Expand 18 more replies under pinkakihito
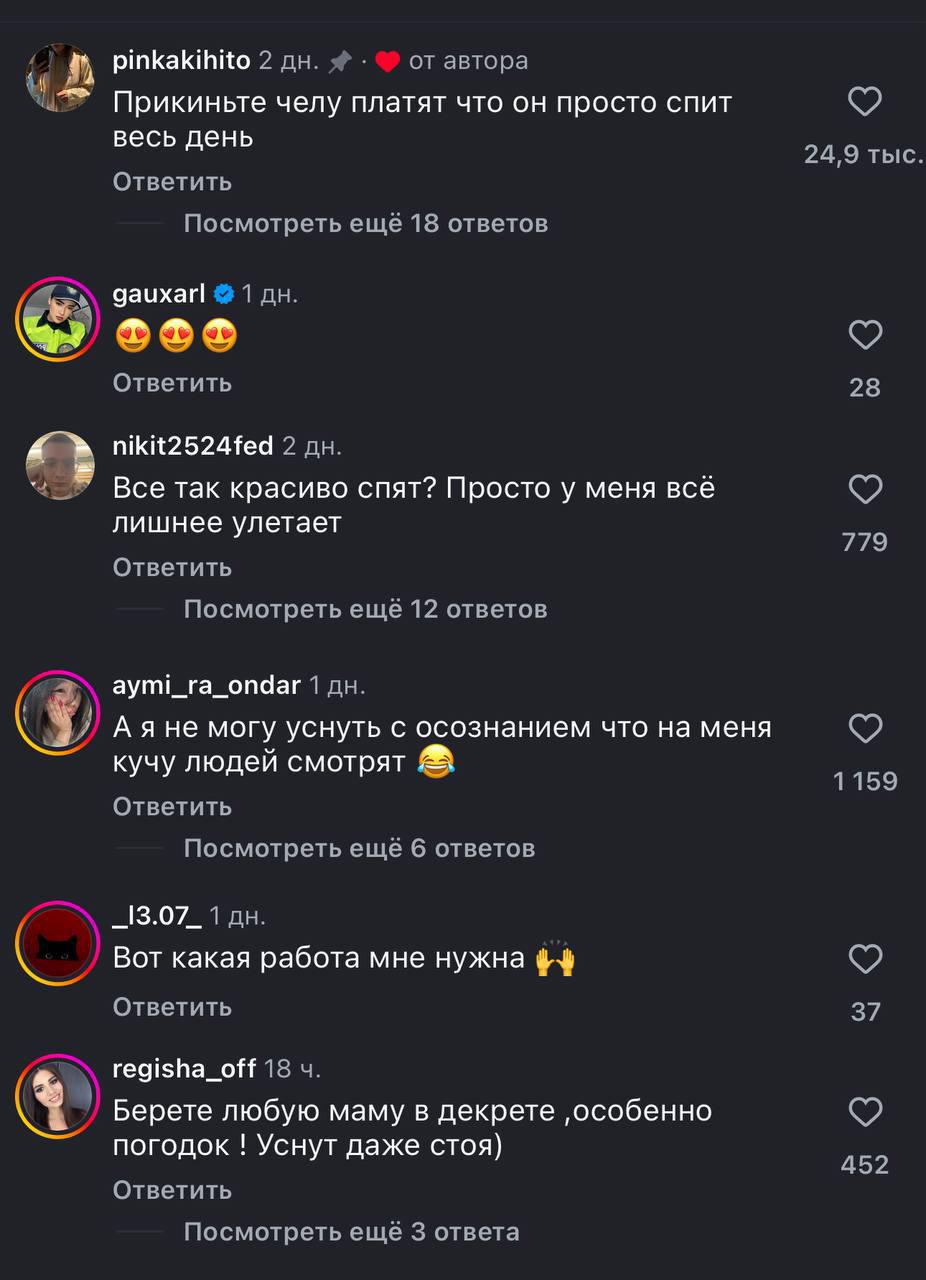926x1280 pixels. pos(365,223)
